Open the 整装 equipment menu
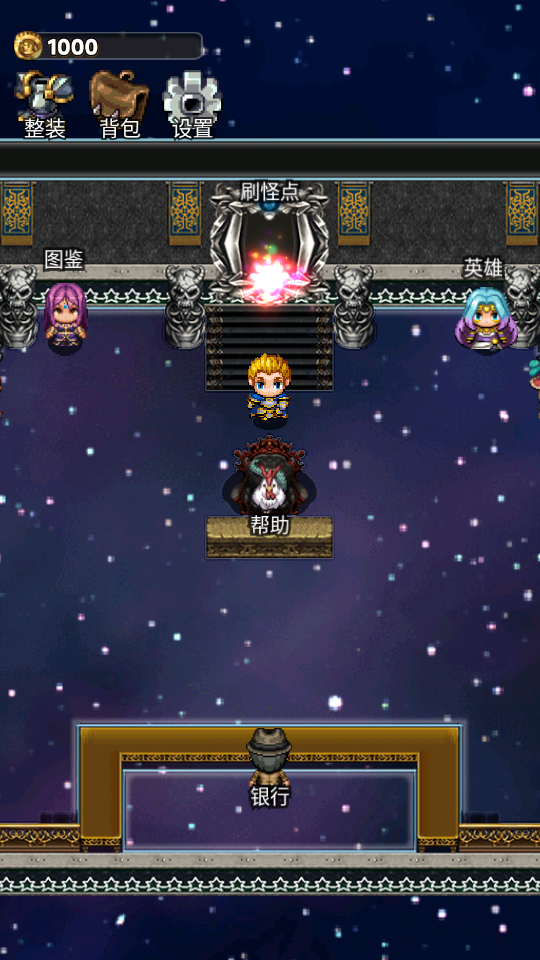 44,104
